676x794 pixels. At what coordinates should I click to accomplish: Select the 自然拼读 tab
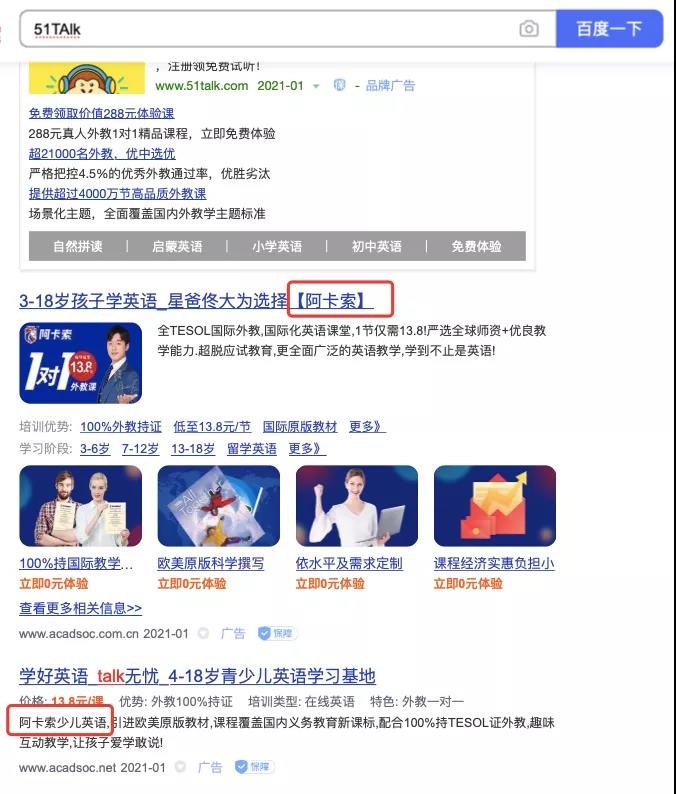pos(78,246)
